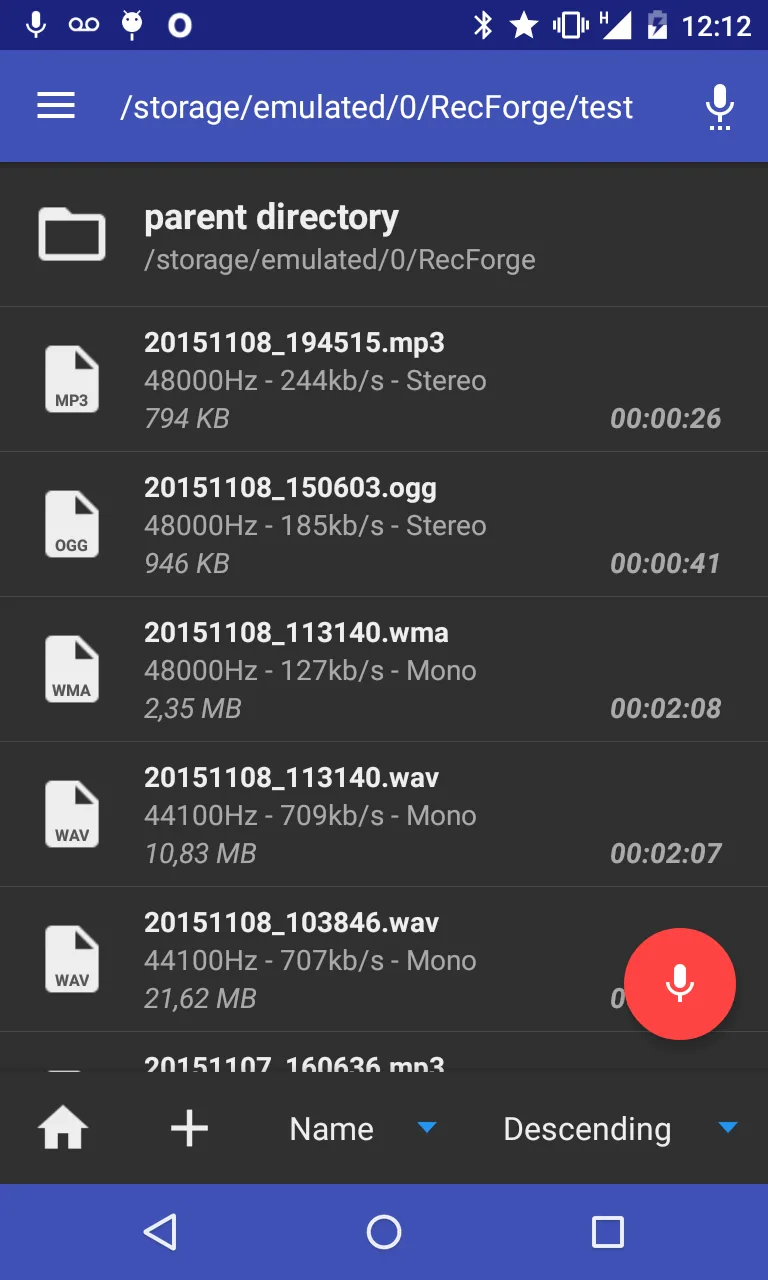Tap the system back button
The width and height of the screenshot is (768, 1280).
coord(160,1232)
